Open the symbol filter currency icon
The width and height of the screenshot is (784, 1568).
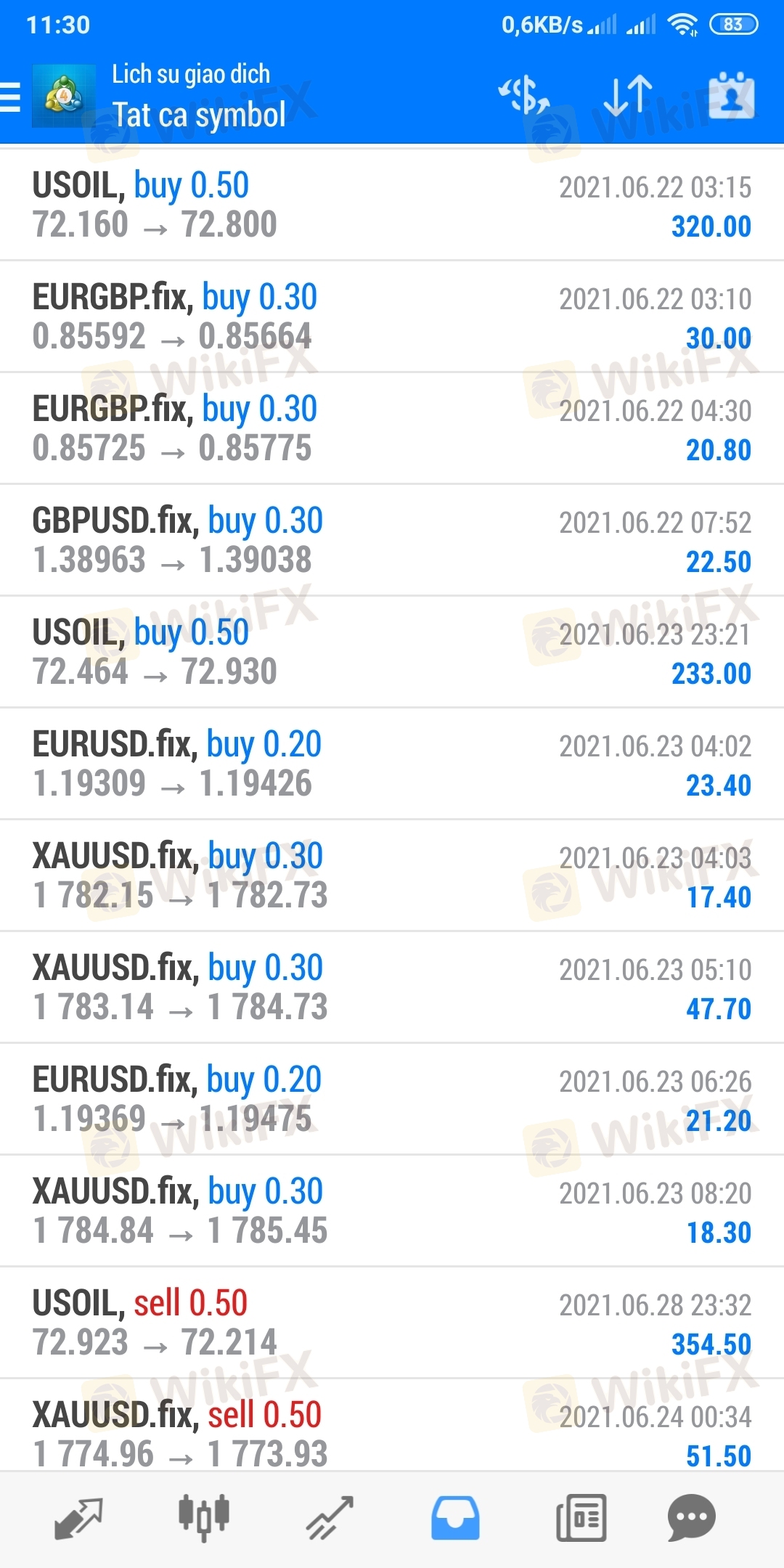[523, 96]
